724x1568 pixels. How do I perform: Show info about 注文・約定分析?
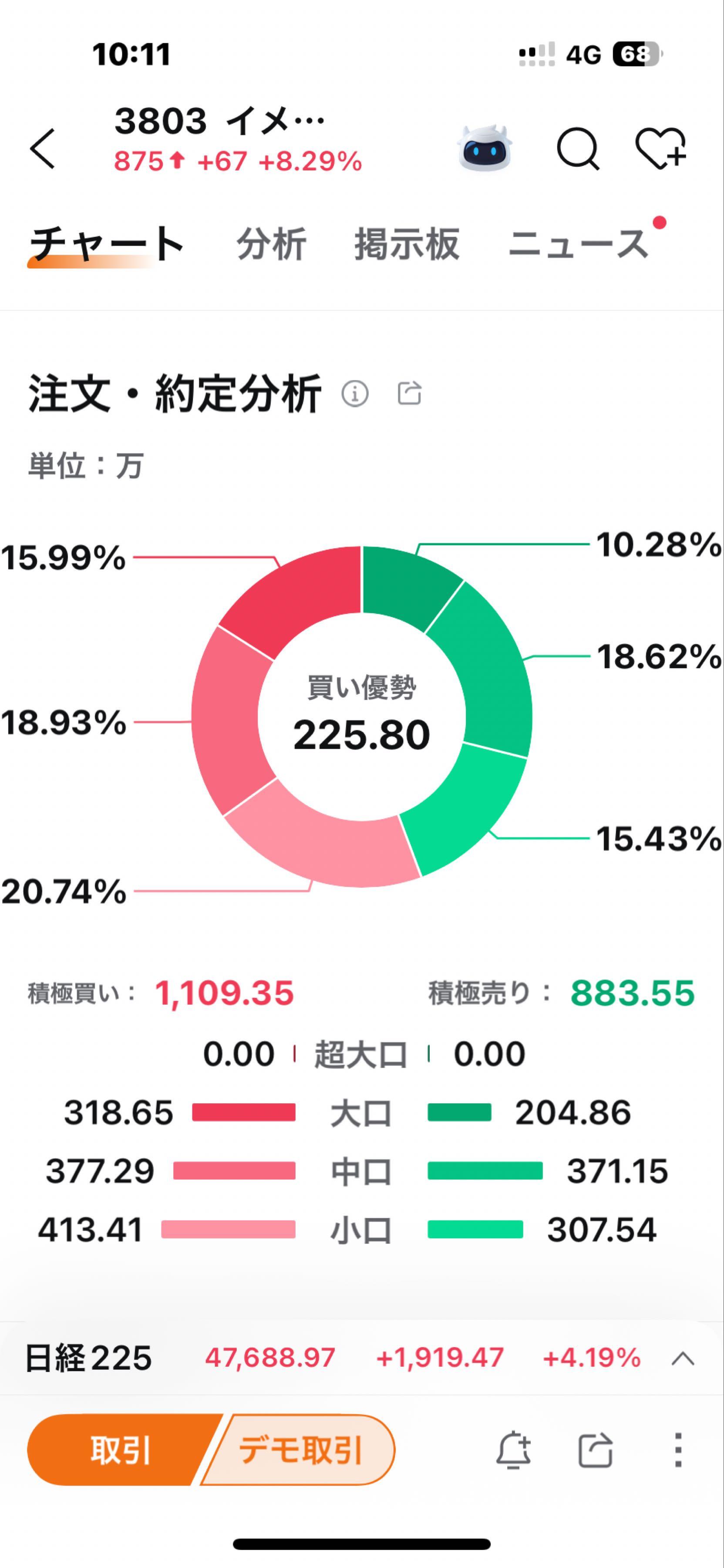(x=355, y=393)
